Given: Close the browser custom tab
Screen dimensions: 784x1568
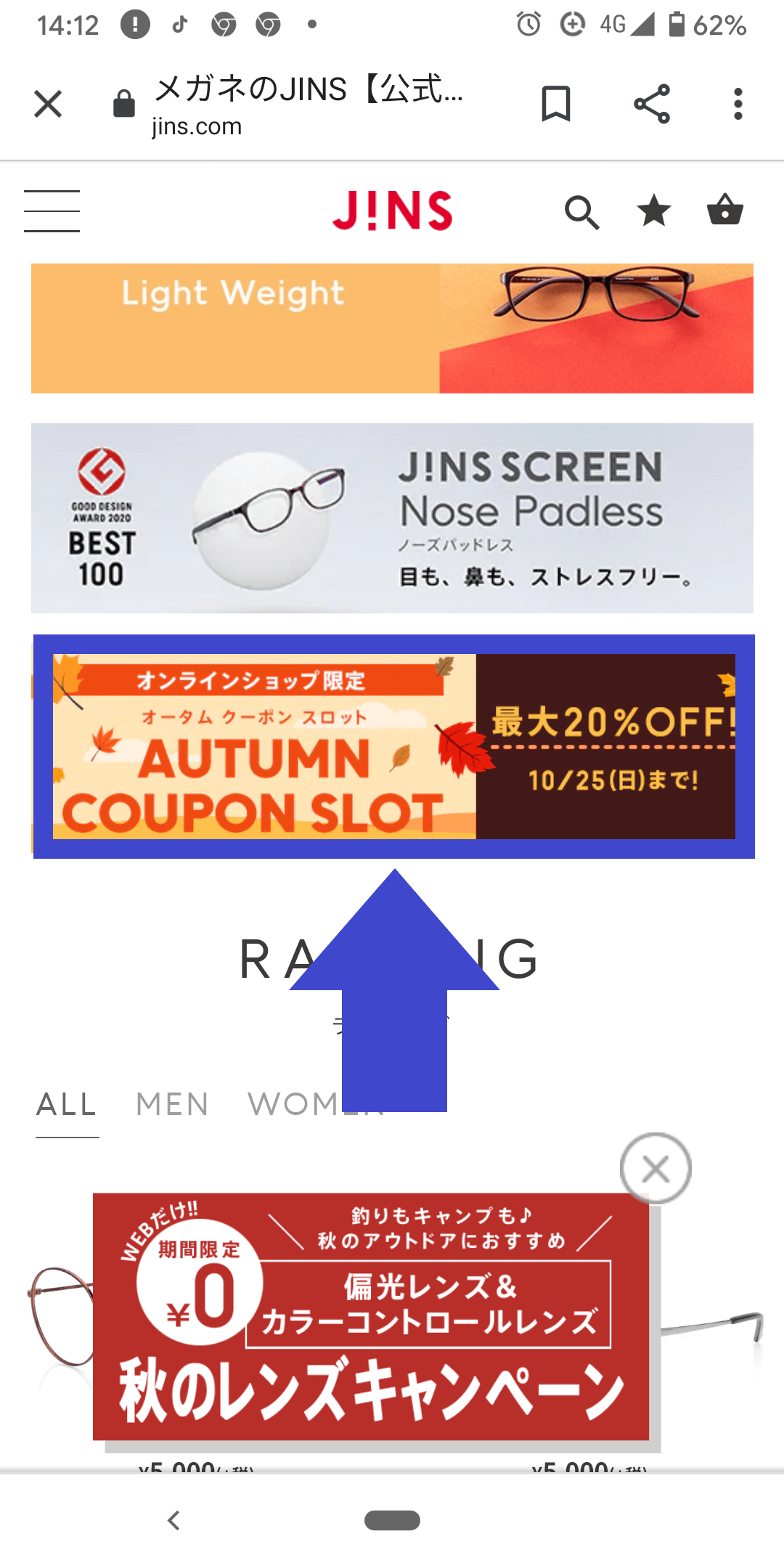Looking at the screenshot, I should click(x=48, y=104).
